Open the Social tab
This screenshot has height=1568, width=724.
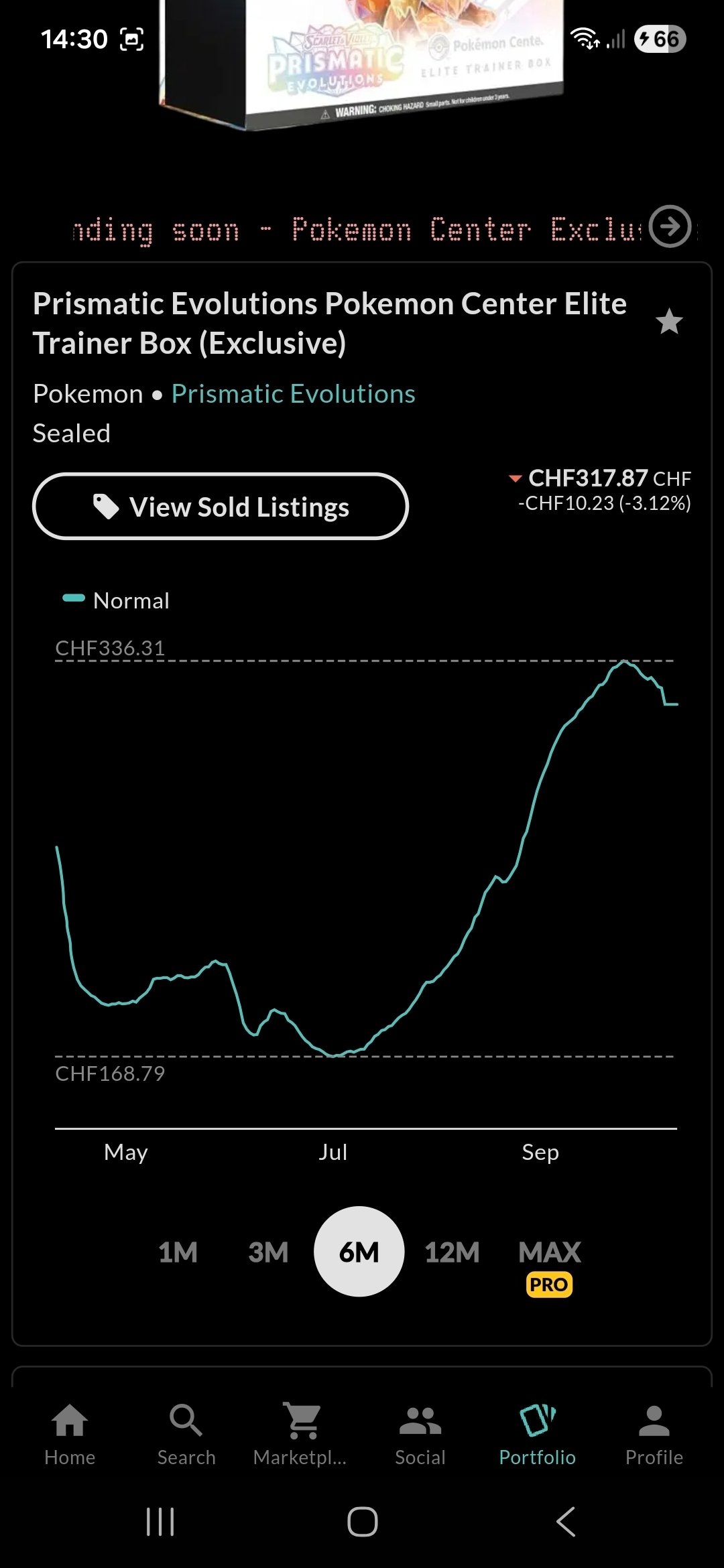(x=420, y=1435)
